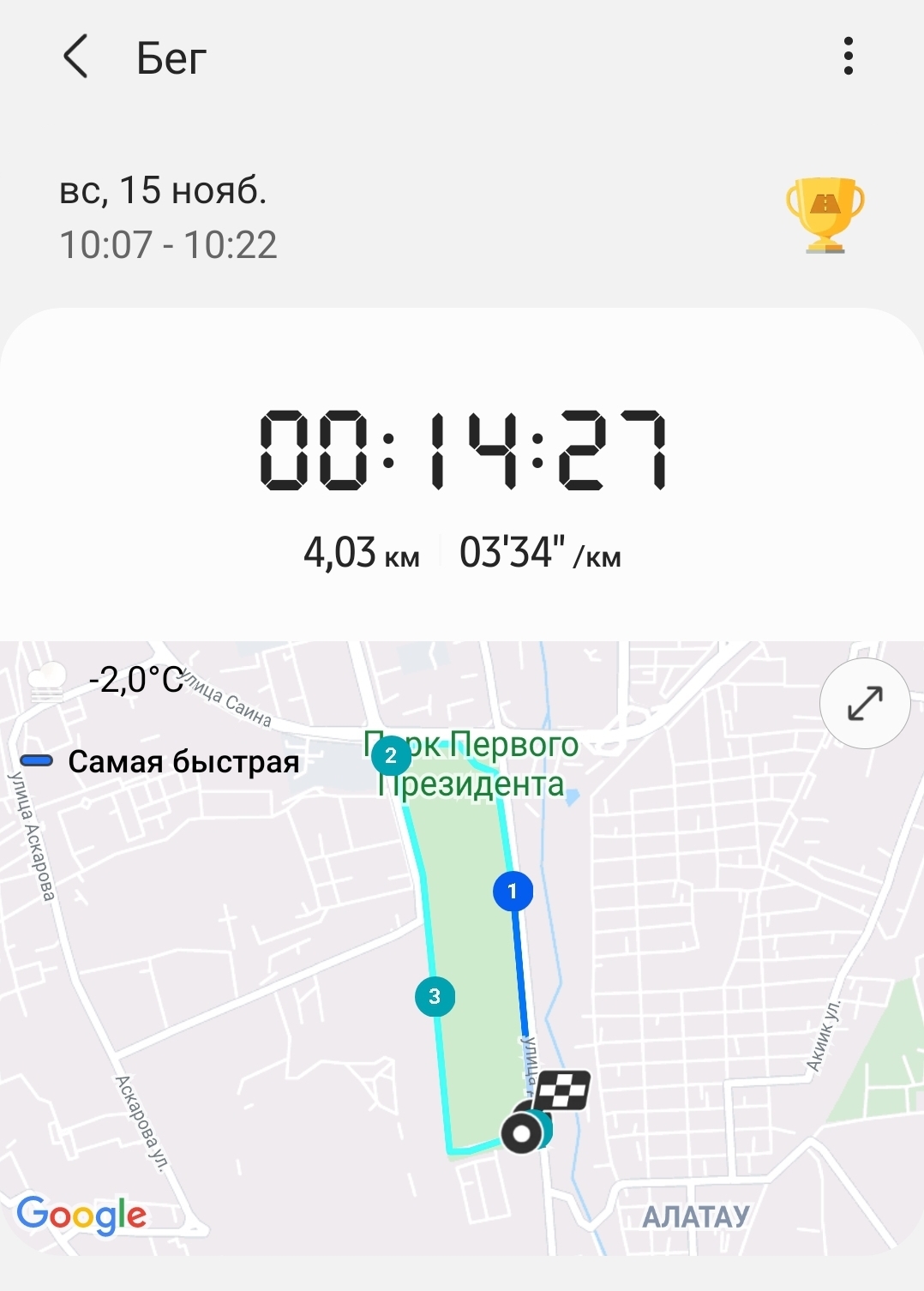The image size is (924, 1291).
Task: Expand the route map to full screen
Action: (864, 703)
